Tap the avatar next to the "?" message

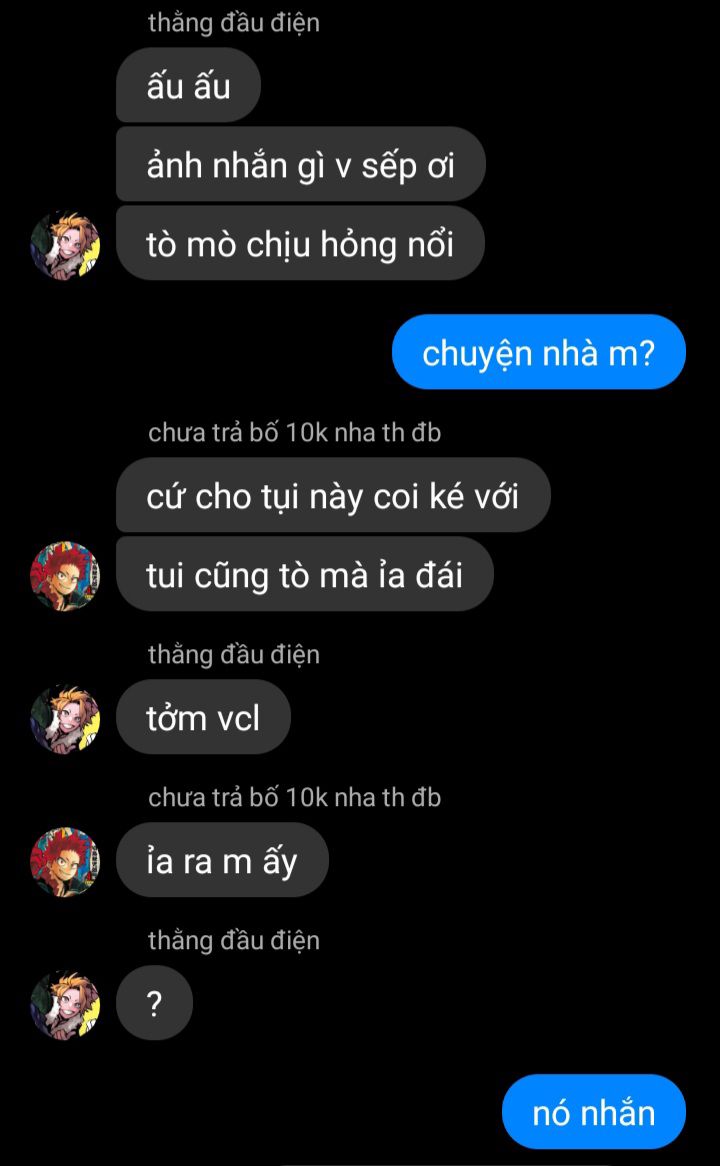coord(65,1005)
